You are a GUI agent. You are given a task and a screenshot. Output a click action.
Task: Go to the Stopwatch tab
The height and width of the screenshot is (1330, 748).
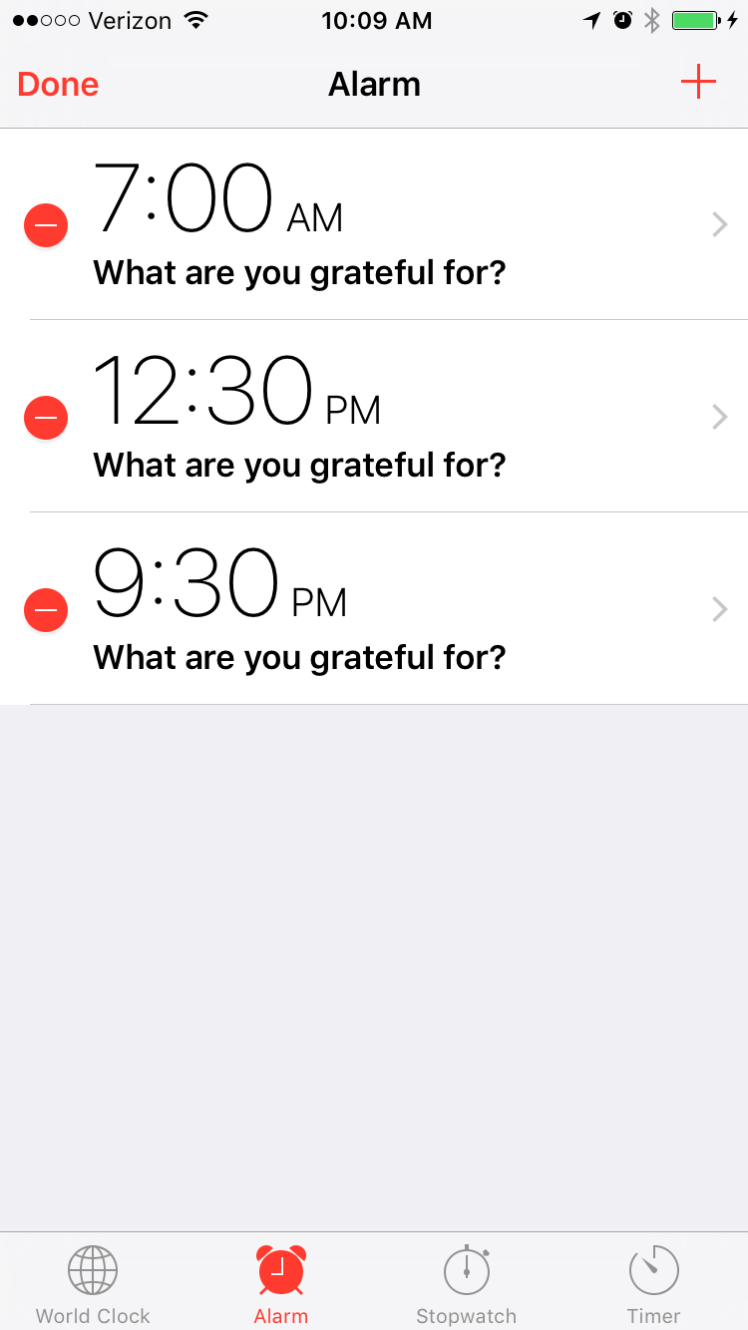tap(466, 1284)
